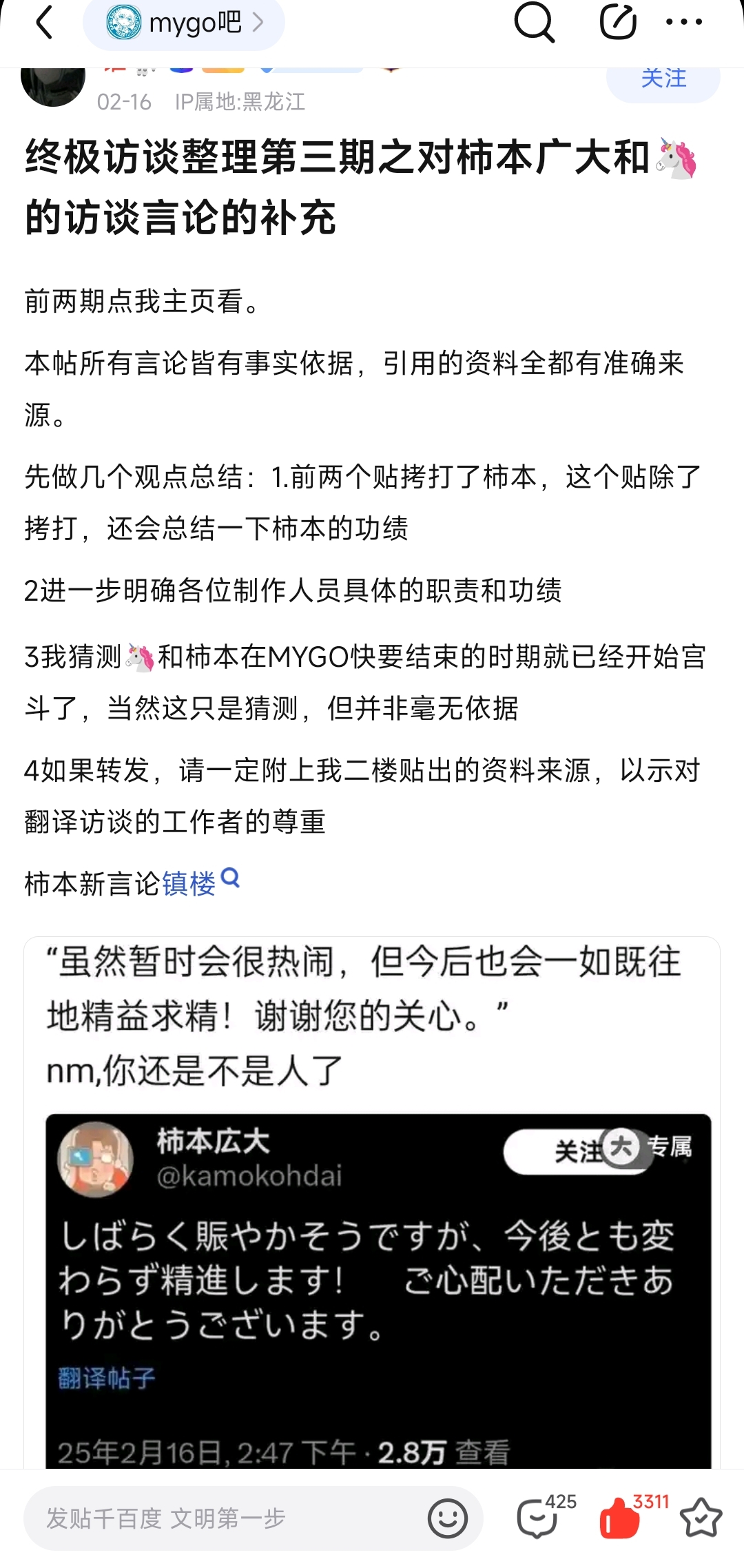Open the poster's profile avatar
This screenshot has height=1568, width=744.
click(x=53, y=85)
